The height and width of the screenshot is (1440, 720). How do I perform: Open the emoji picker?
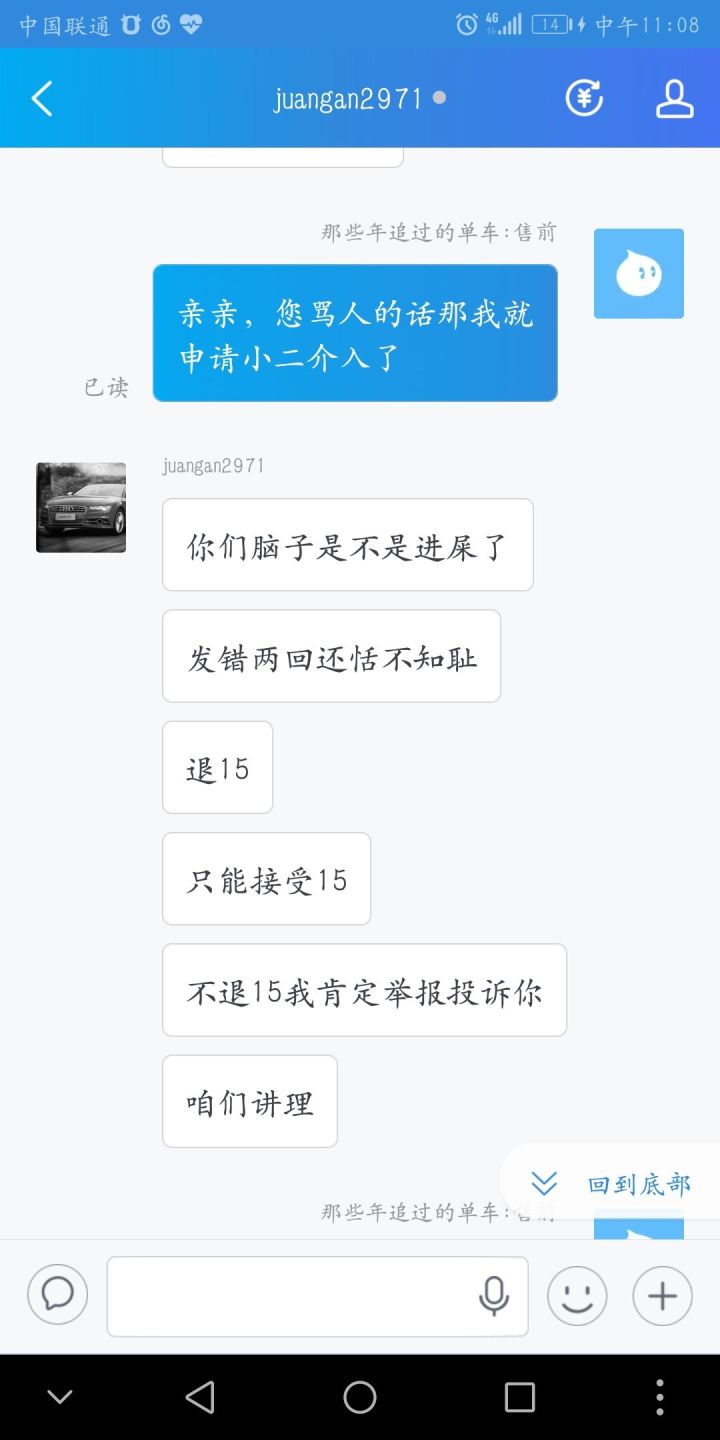(577, 1296)
